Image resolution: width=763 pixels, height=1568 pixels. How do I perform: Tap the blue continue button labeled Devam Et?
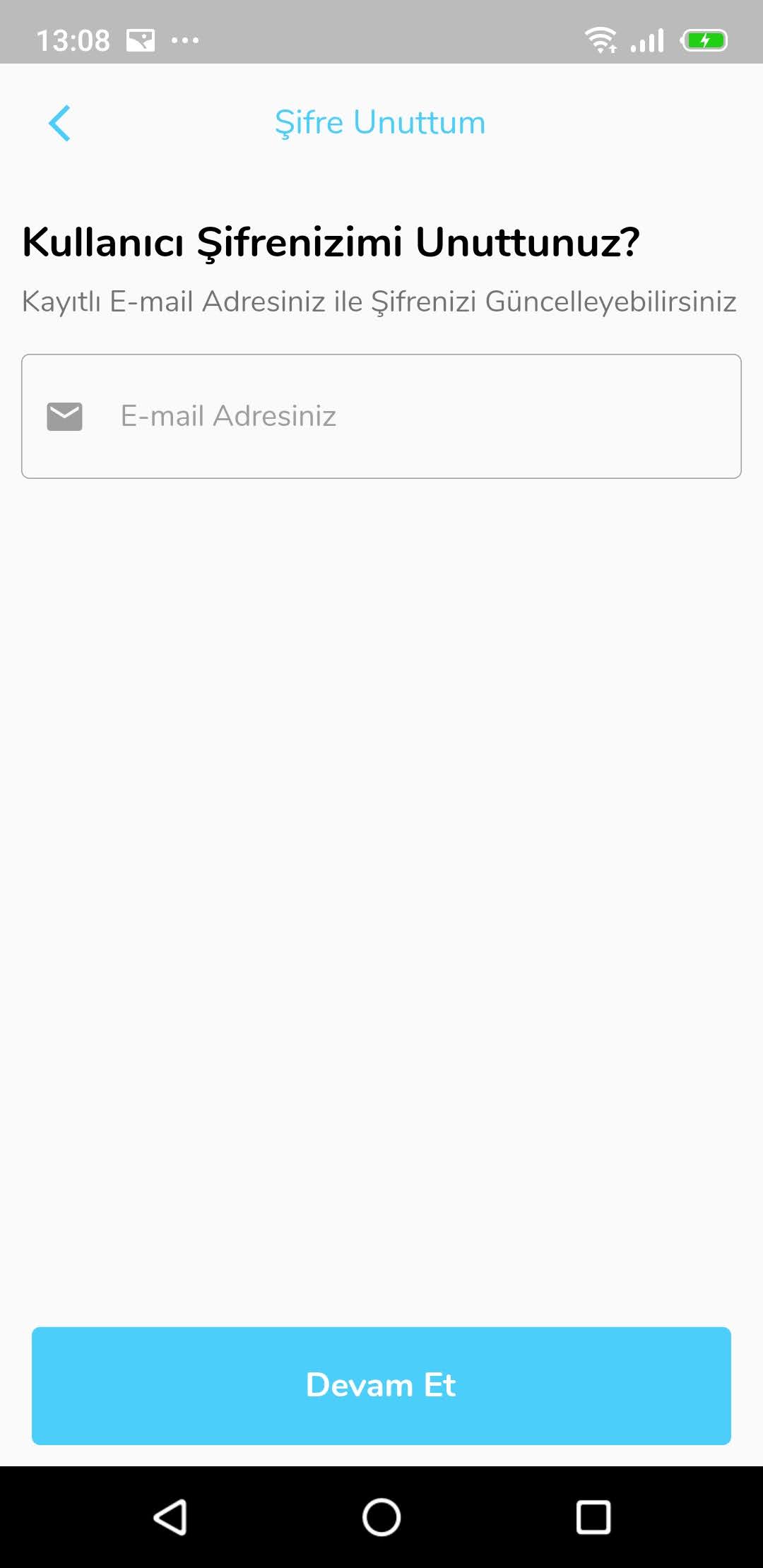coord(381,1386)
